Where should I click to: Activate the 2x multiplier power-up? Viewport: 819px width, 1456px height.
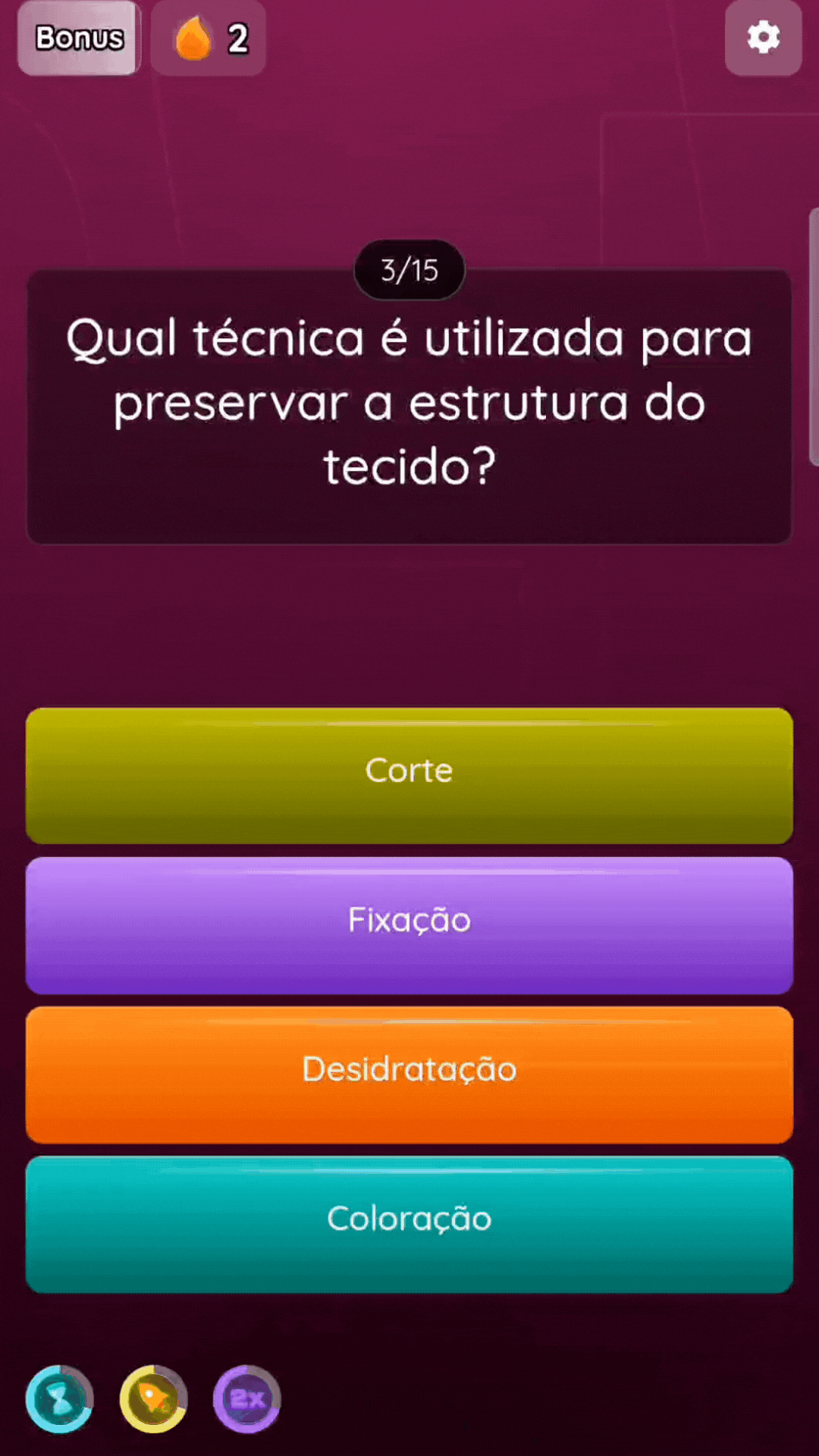[x=247, y=1398]
